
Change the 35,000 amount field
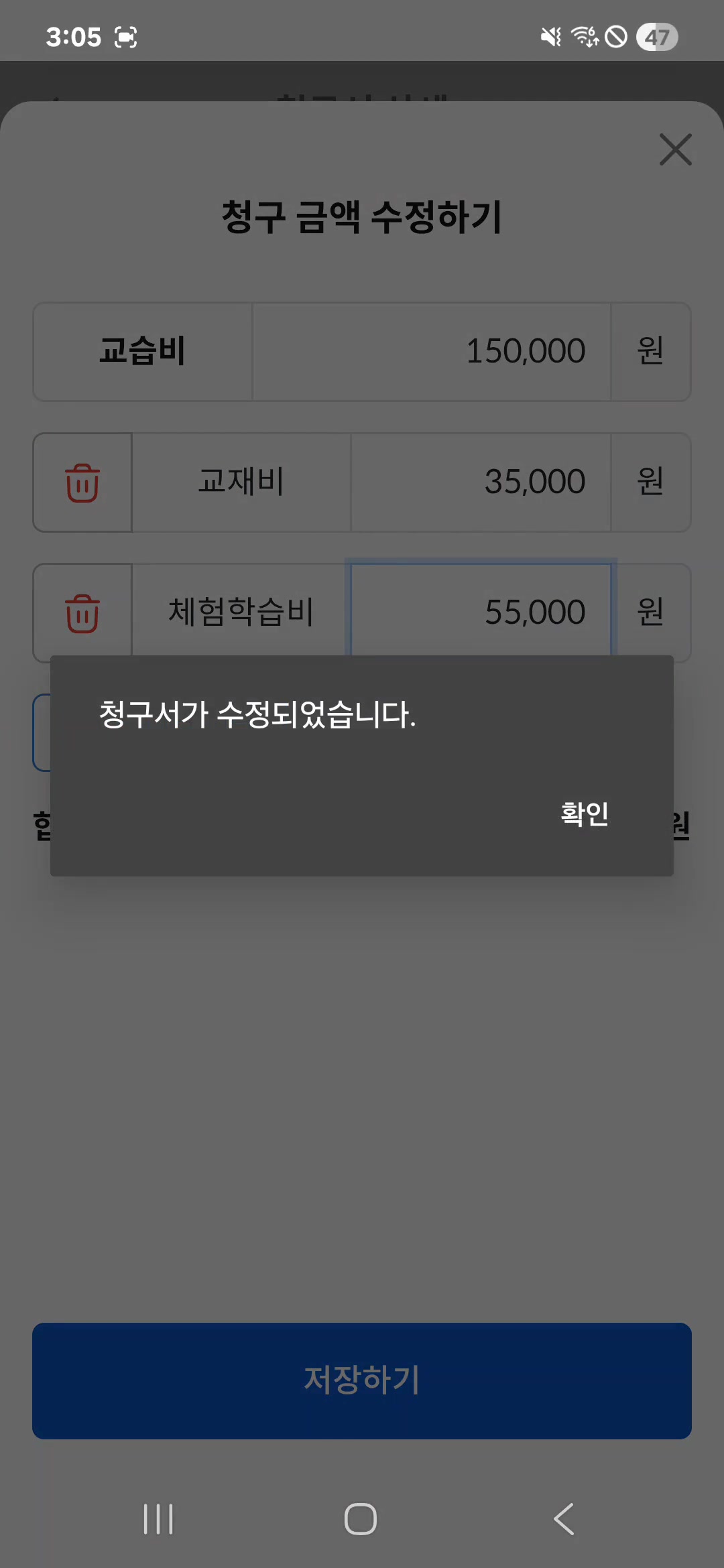point(480,482)
